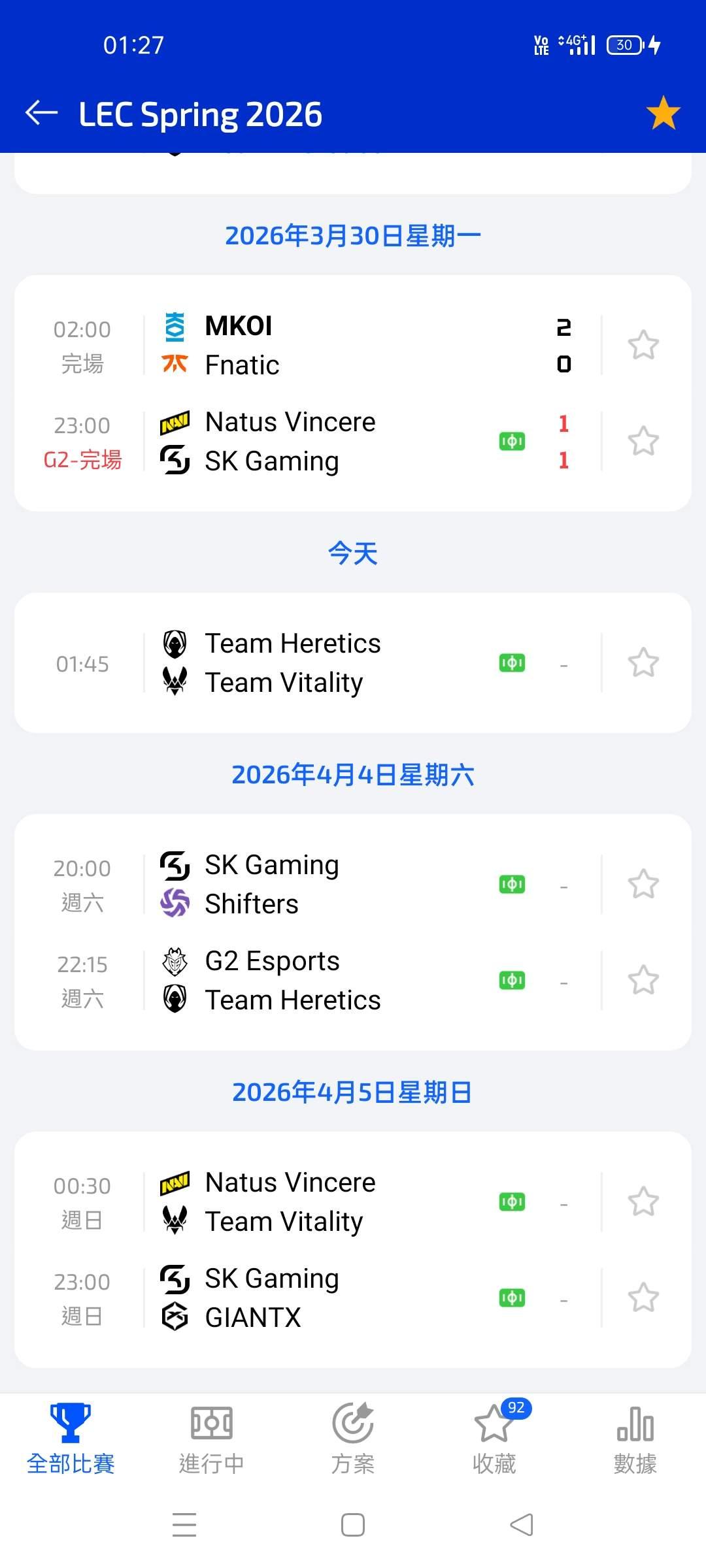The image size is (706, 1568).
Task: Favorite the Natus Vincere vs SK Gaming match
Action: [x=643, y=442]
